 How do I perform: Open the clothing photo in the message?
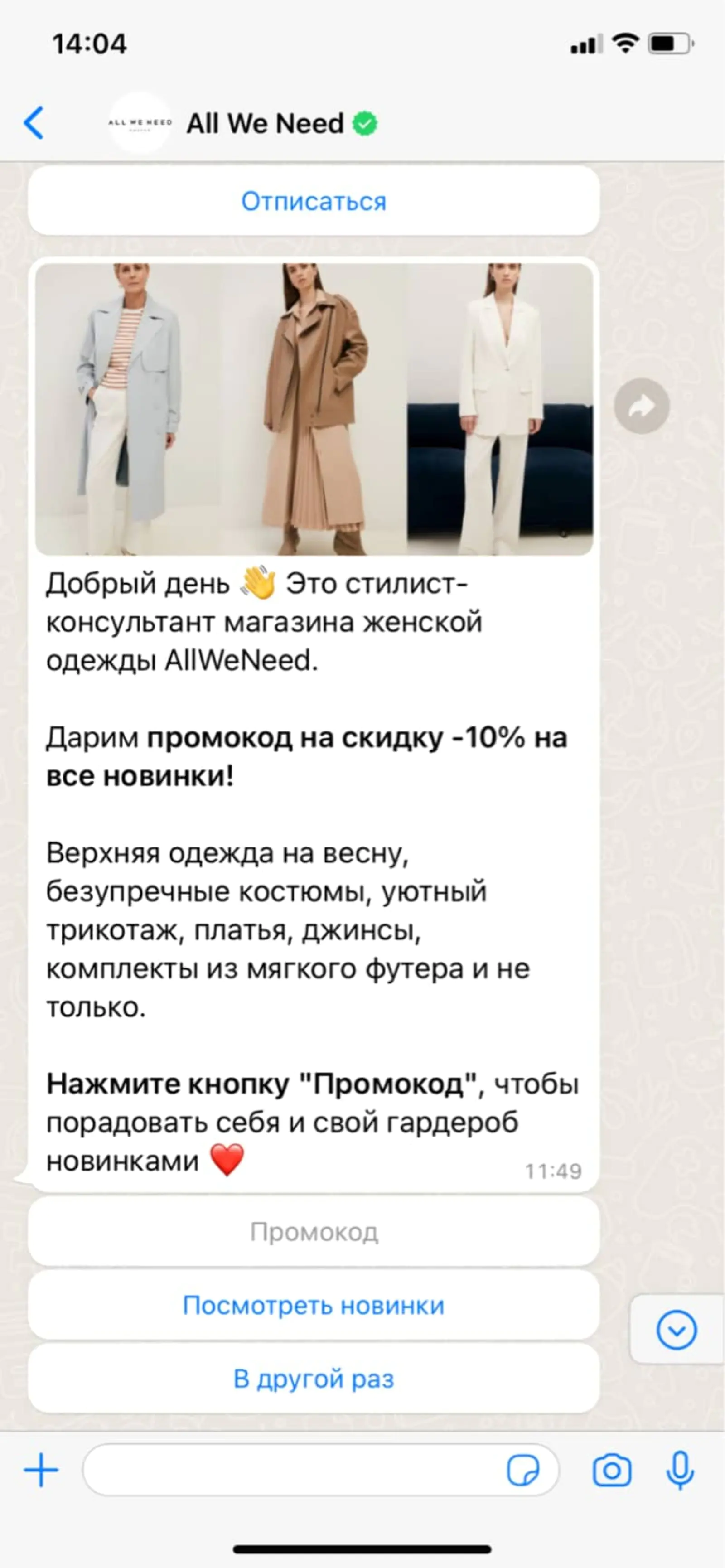tap(314, 408)
